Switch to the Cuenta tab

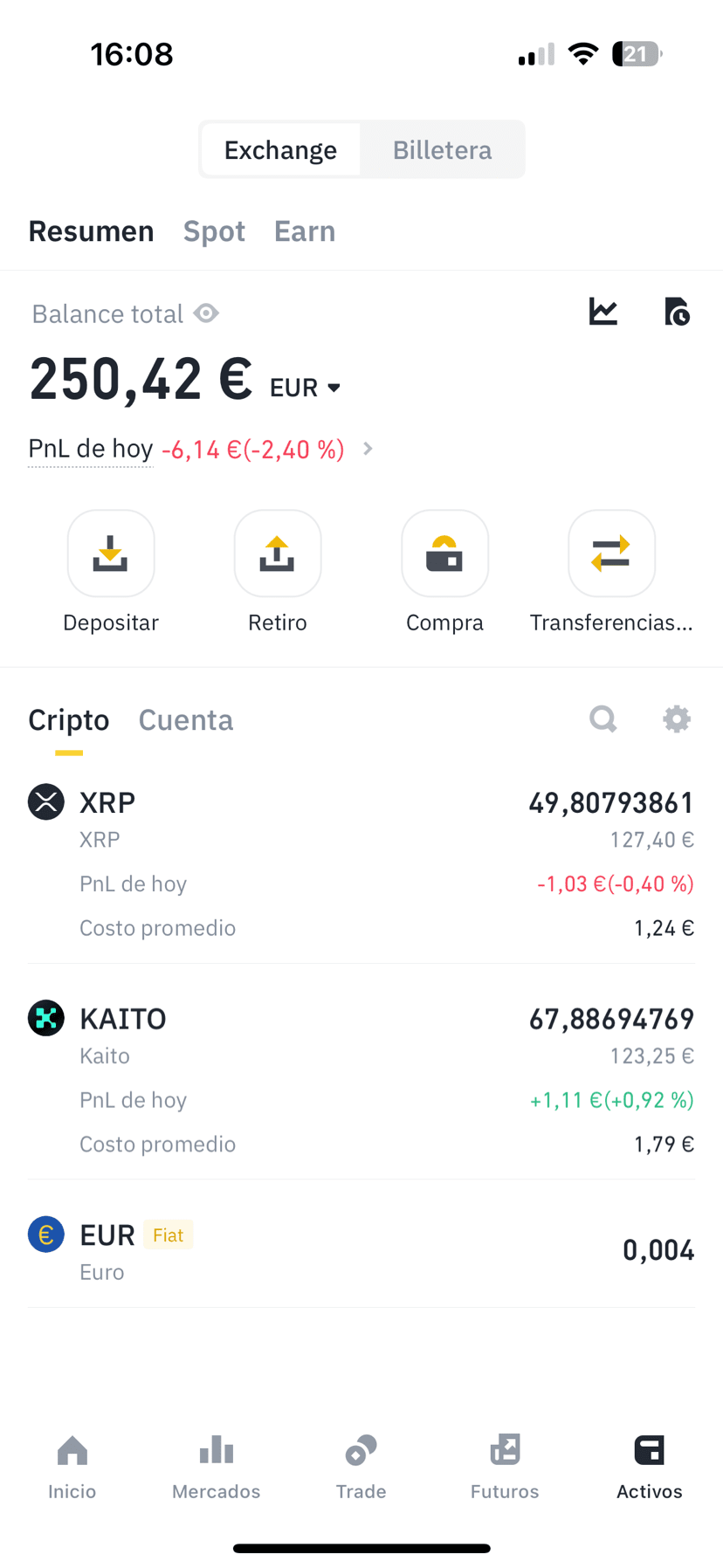pyautogui.click(x=186, y=720)
